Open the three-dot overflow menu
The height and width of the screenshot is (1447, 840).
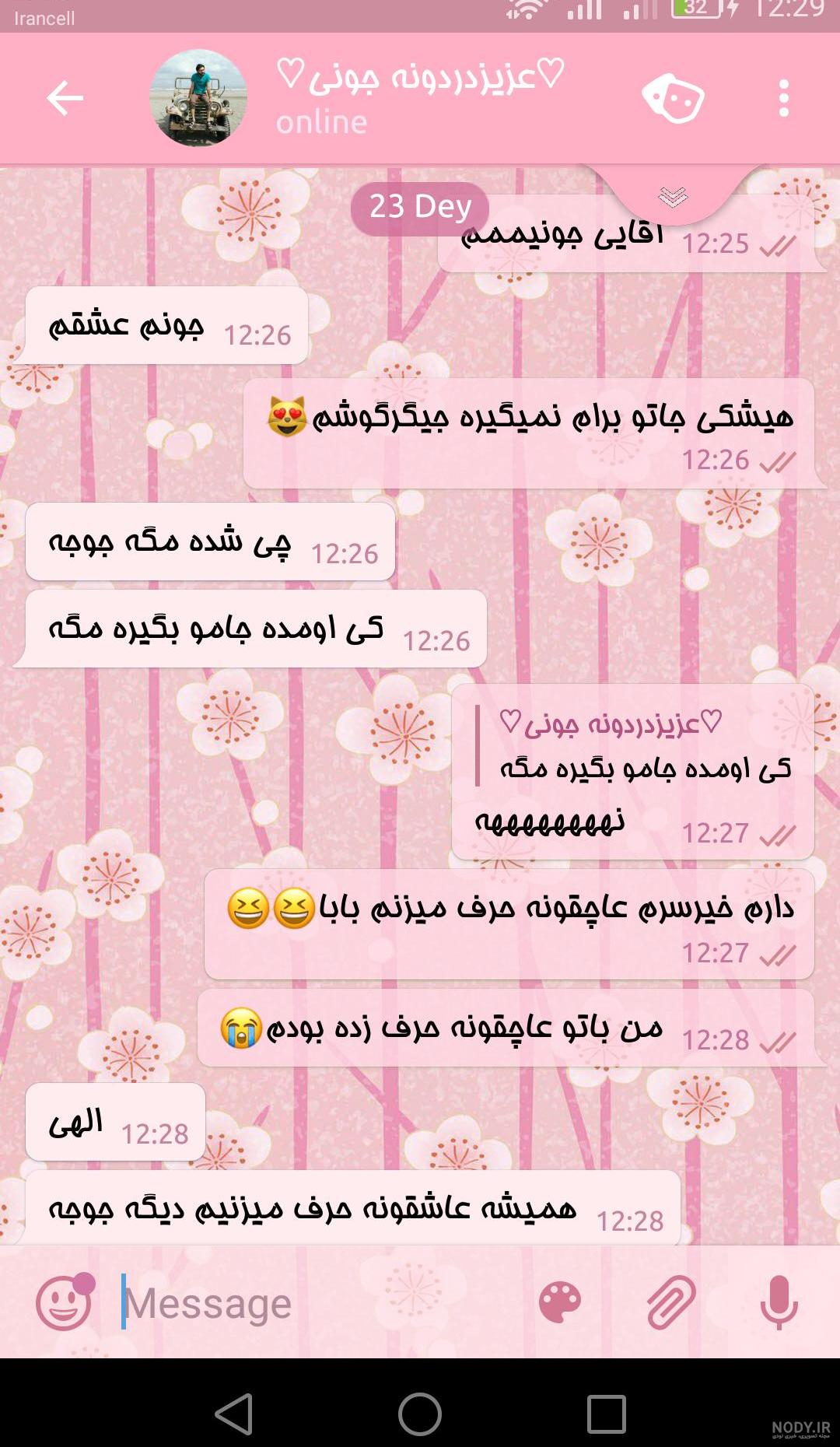[784, 98]
